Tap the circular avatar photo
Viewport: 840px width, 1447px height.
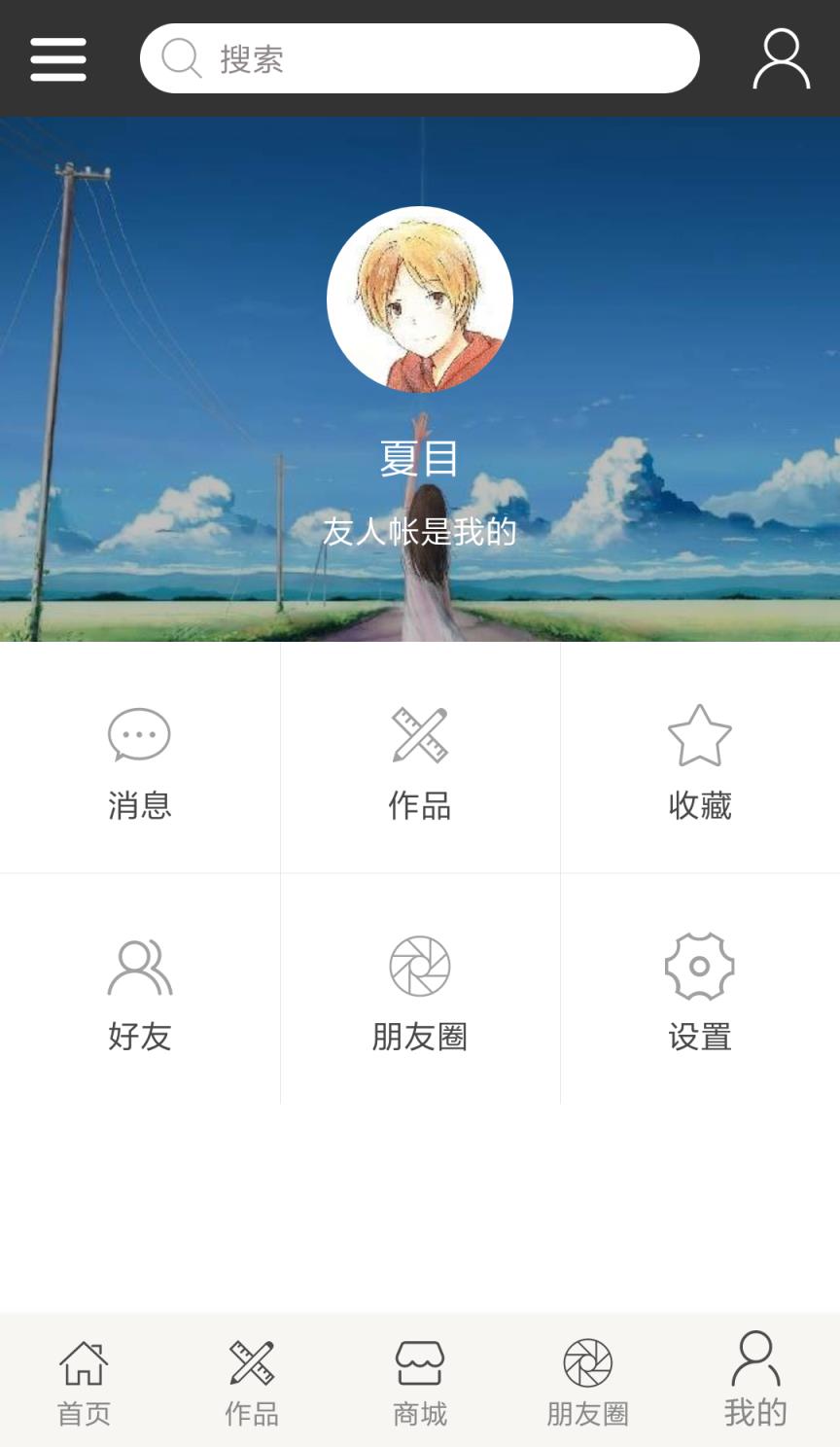pos(419,299)
